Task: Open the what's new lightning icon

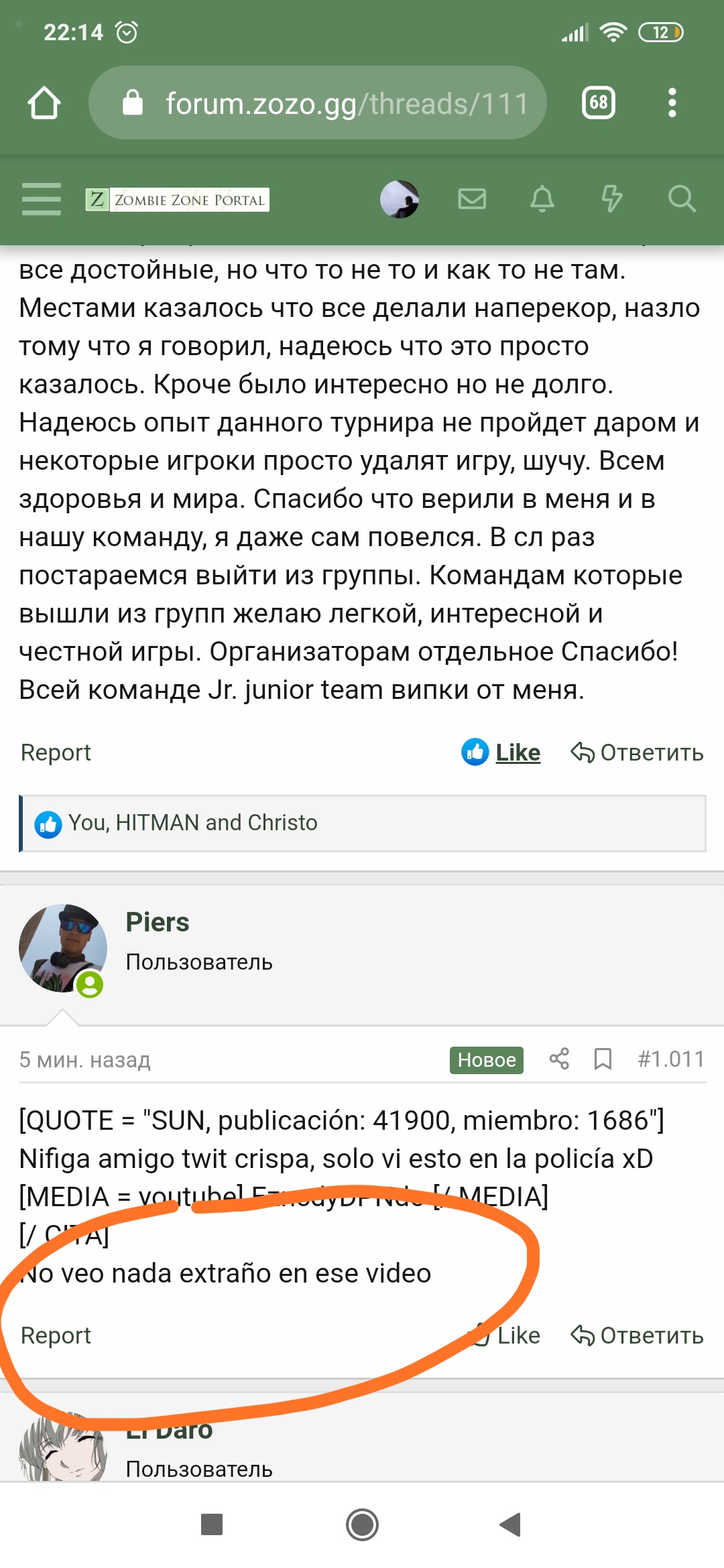Action: coord(611,199)
